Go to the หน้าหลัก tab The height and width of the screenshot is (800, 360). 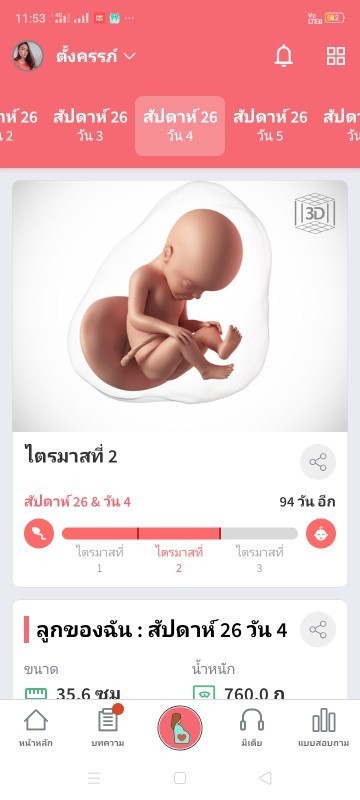(x=36, y=728)
